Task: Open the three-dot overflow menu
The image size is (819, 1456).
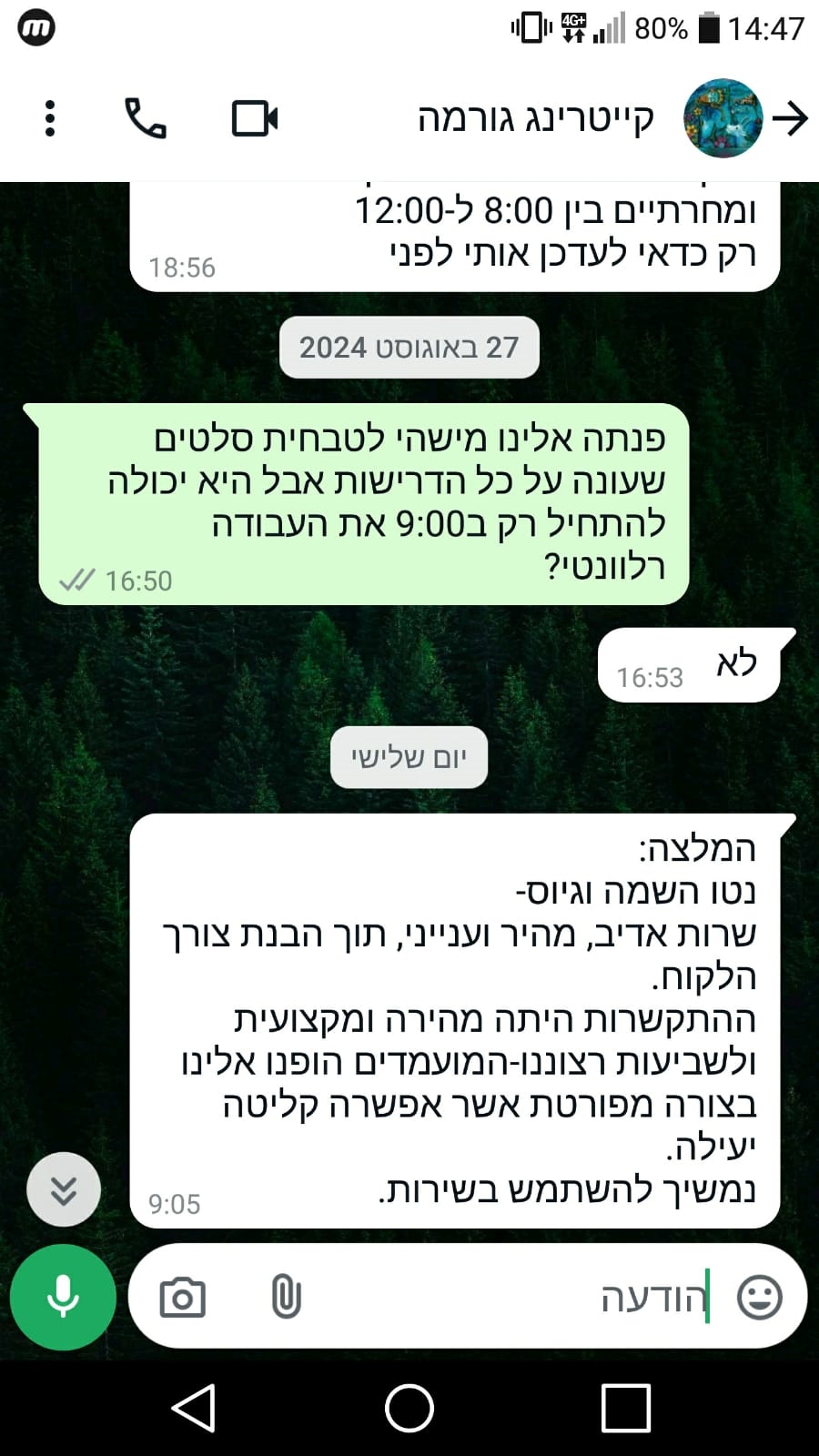Action: (x=50, y=118)
